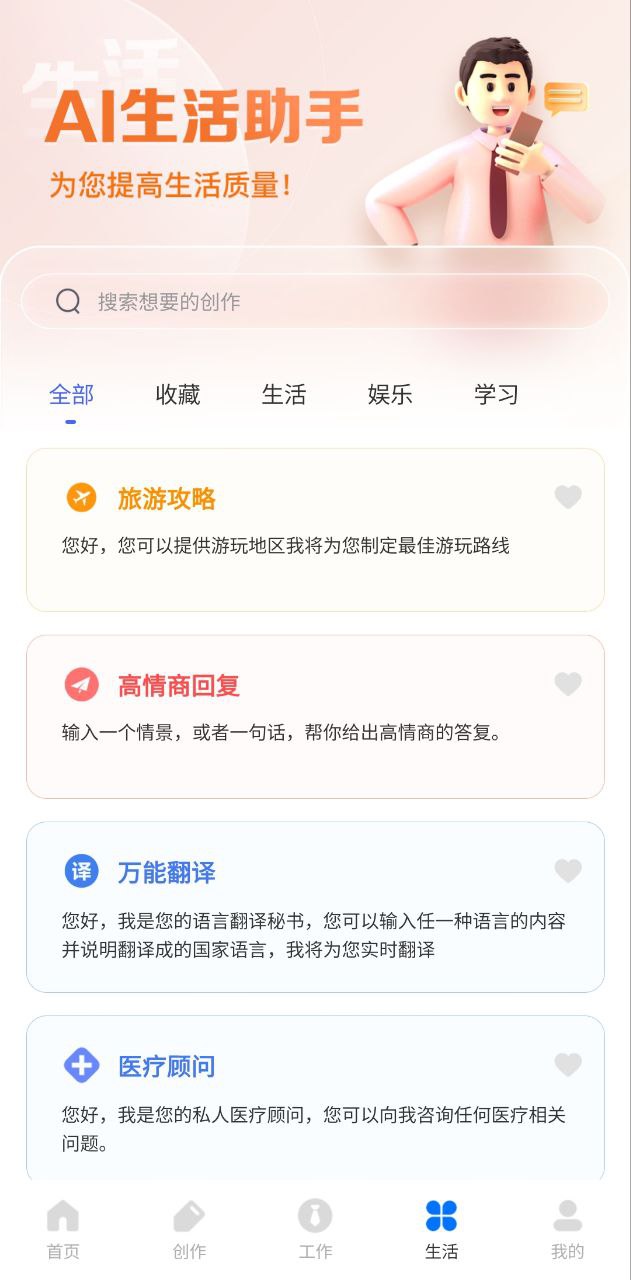The width and height of the screenshot is (631, 1280).
Task: Show the 娱乐 category
Action: [x=390, y=395]
